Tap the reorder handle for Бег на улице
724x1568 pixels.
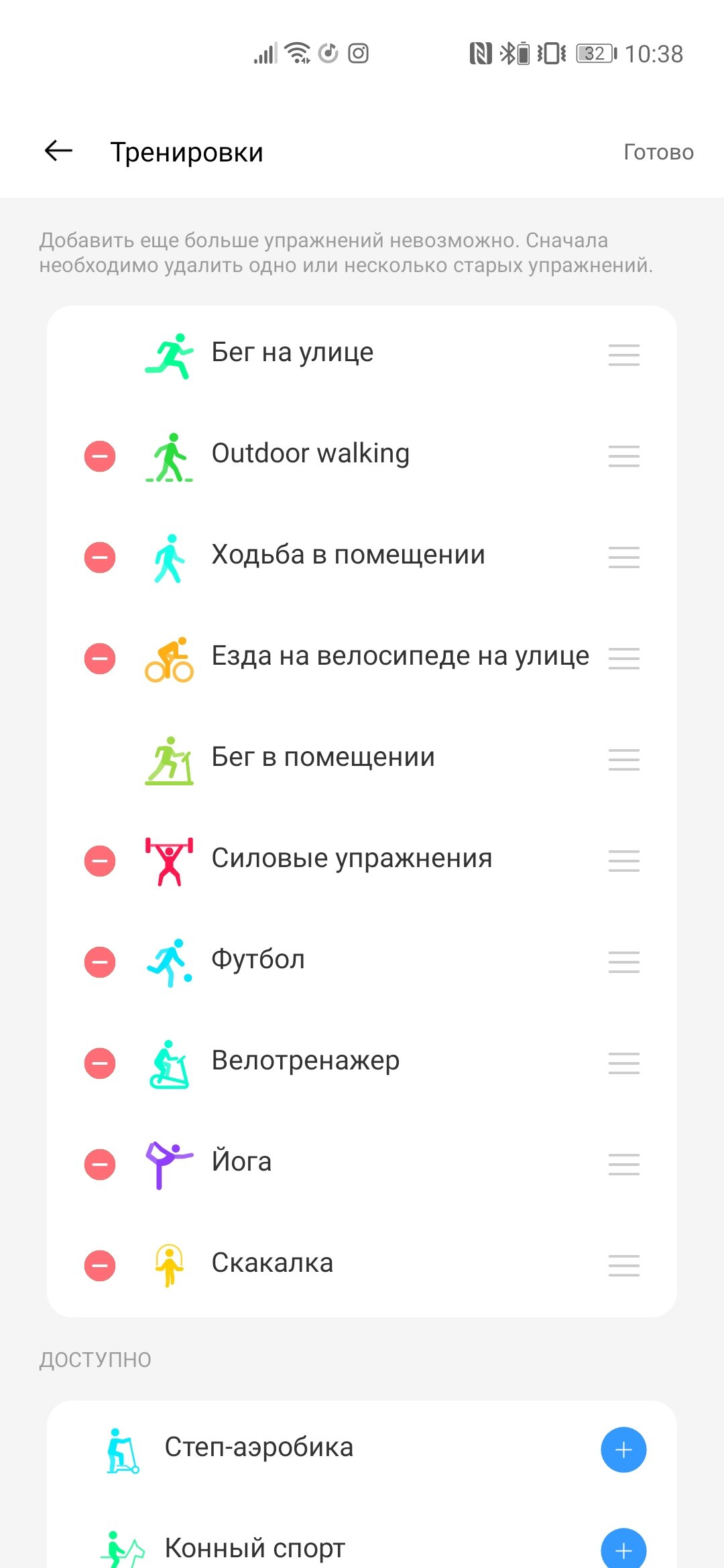pyautogui.click(x=624, y=355)
